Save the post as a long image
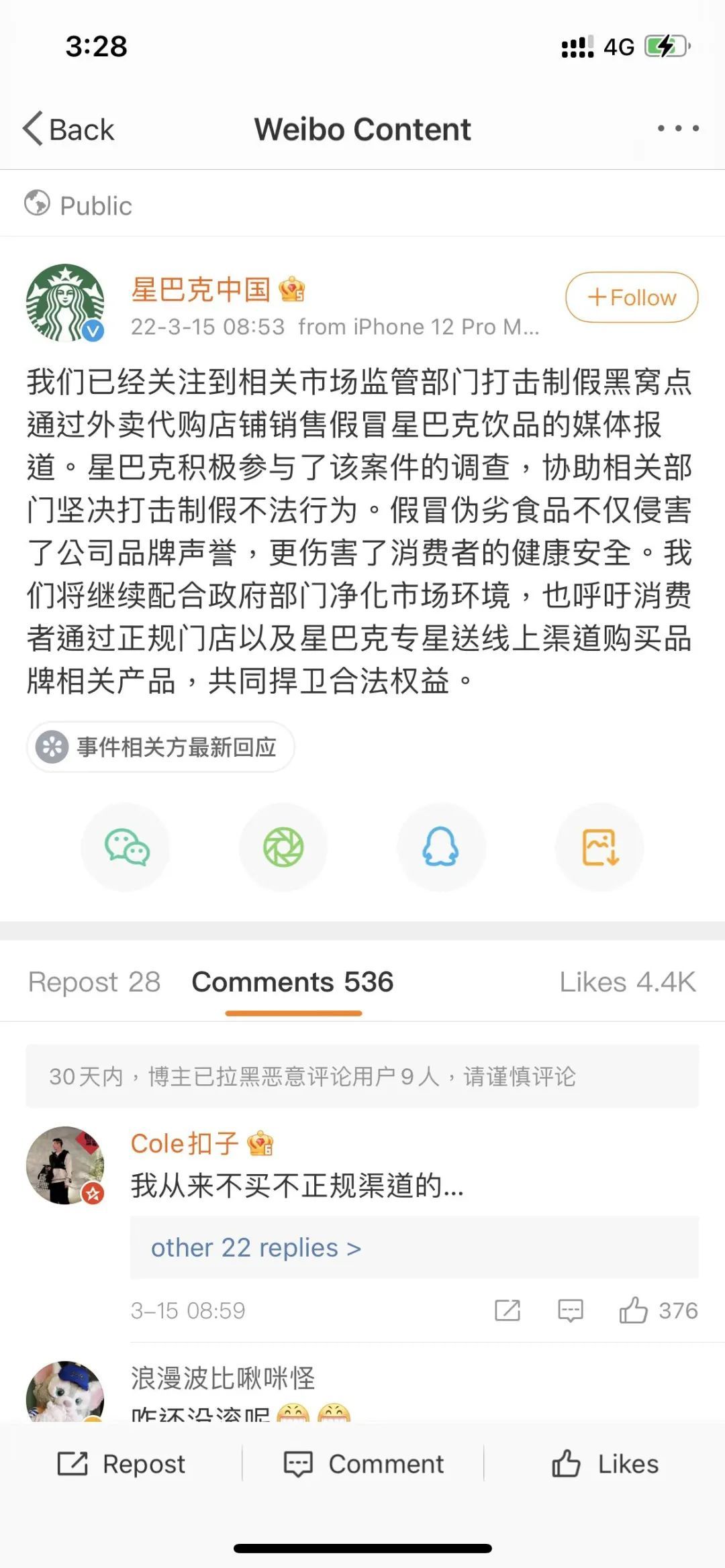Viewport: 725px width, 1568px height. coord(599,847)
